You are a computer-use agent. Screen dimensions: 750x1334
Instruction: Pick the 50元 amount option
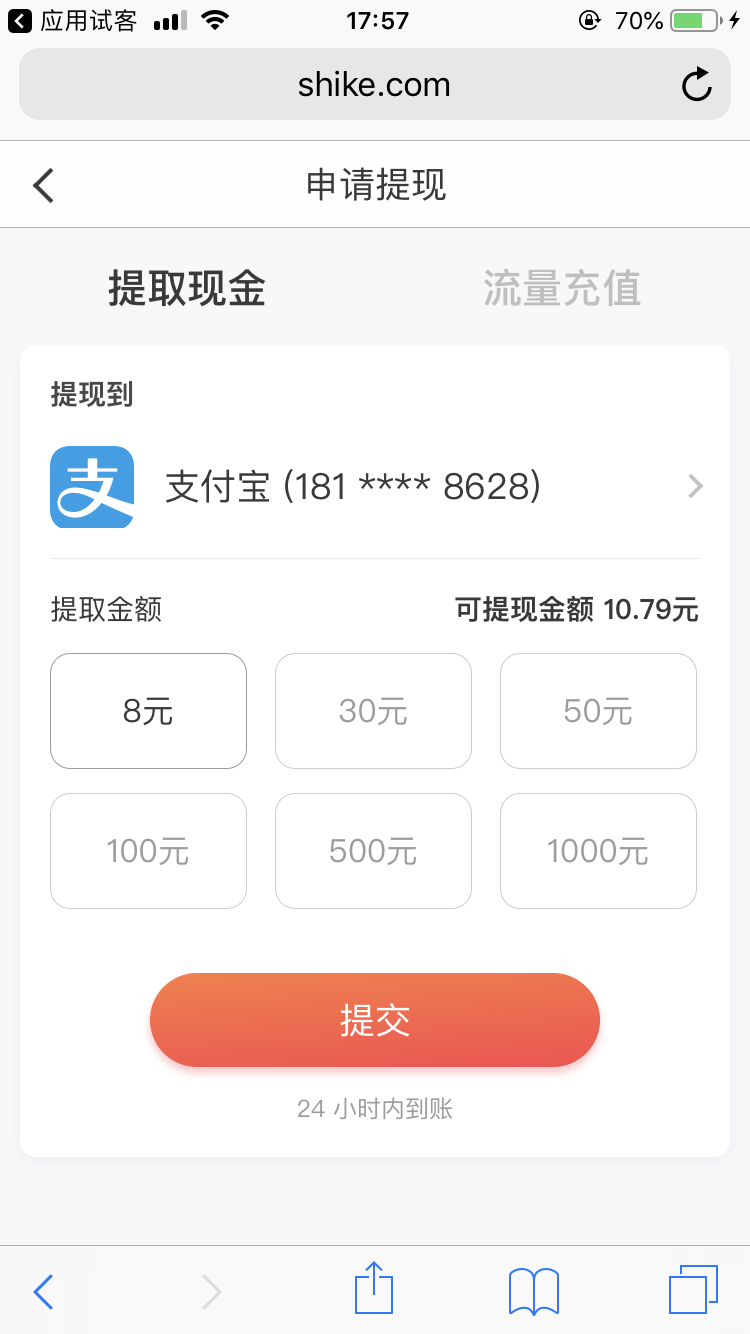(598, 711)
